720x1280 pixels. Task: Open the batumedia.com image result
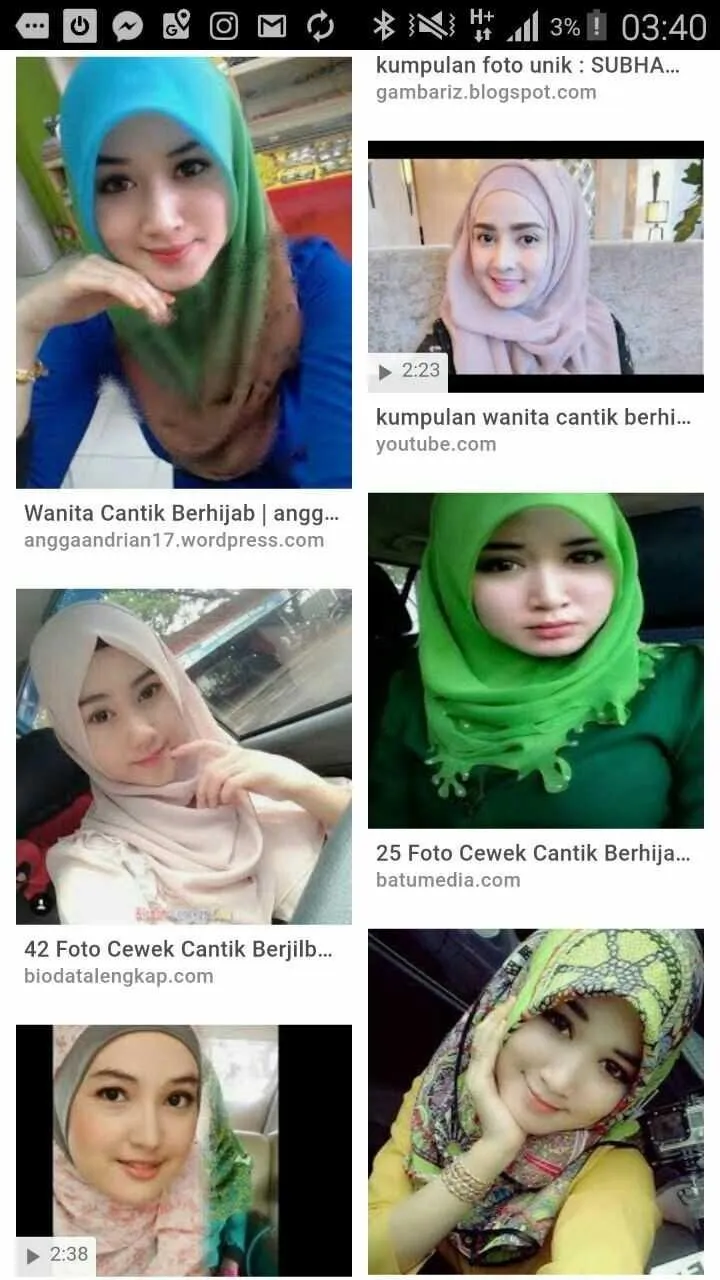(x=535, y=660)
